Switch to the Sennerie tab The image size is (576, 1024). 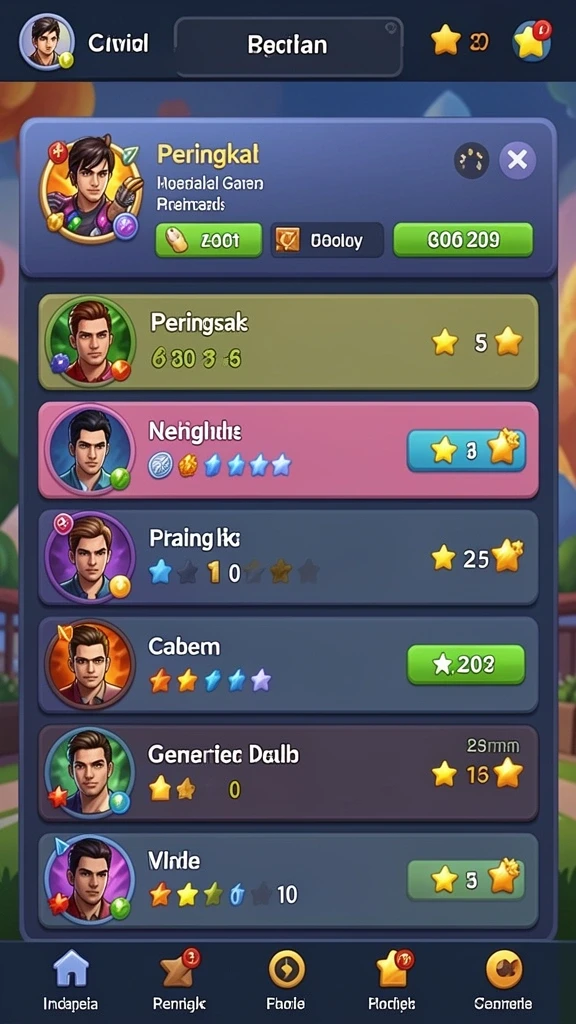pos(503,980)
